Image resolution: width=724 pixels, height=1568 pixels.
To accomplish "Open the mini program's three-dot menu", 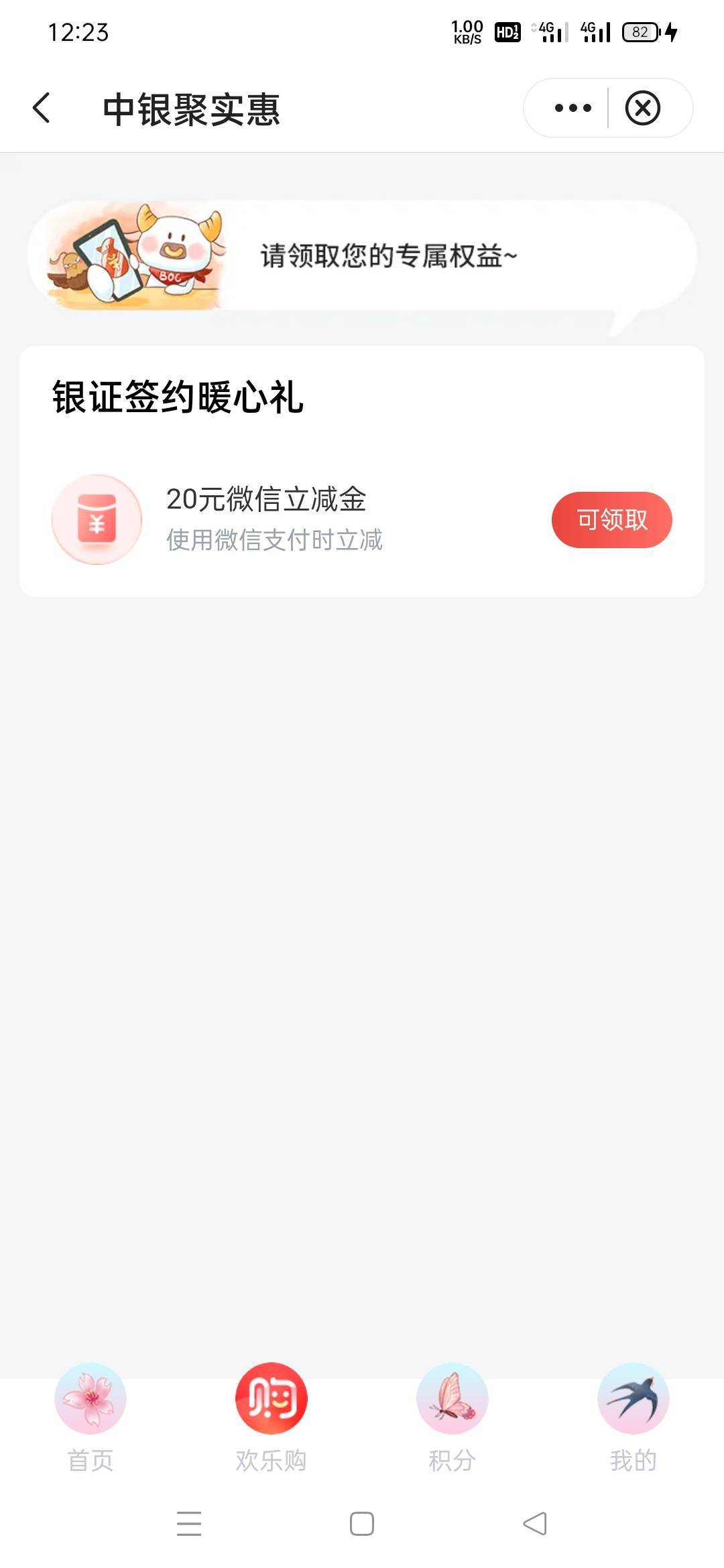I will pyautogui.click(x=572, y=108).
